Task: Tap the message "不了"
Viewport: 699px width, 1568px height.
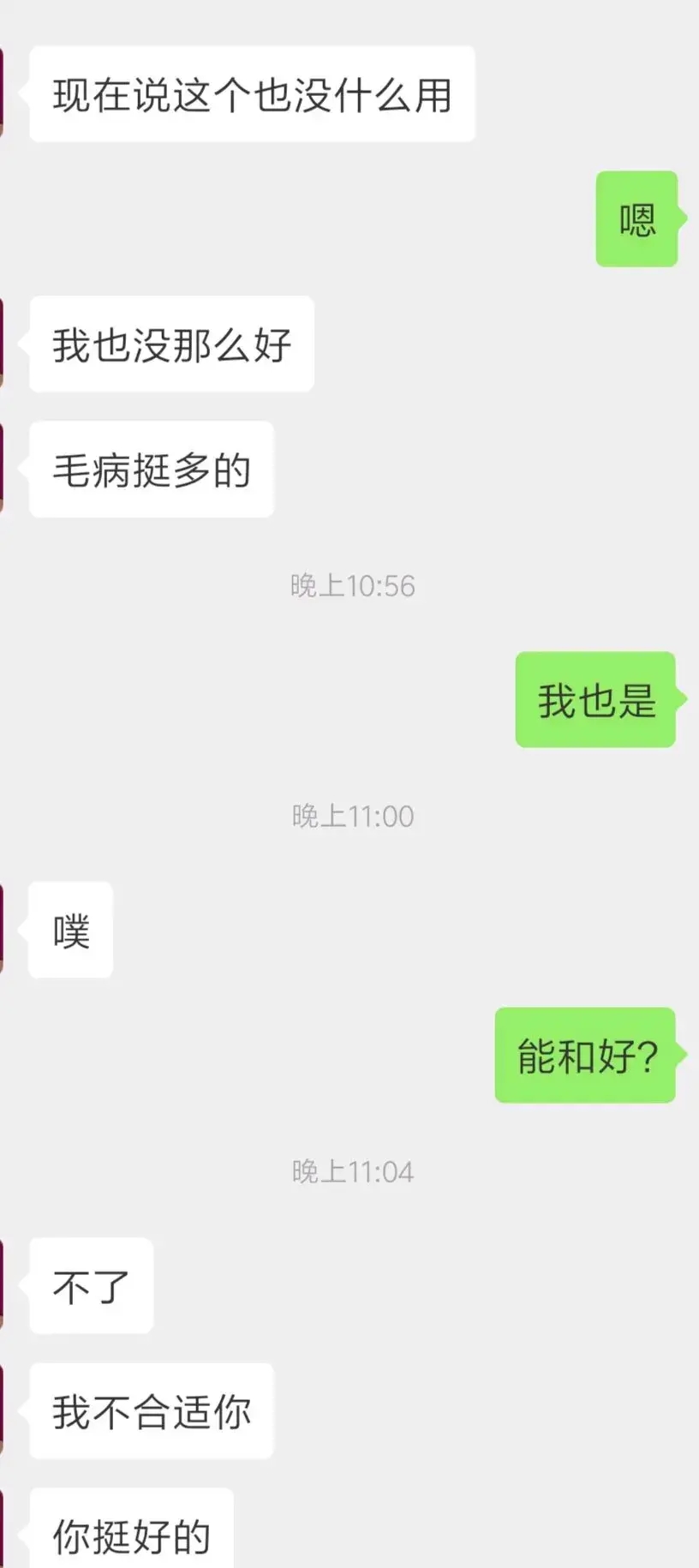Action: pyautogui.click(x=91, y=1285)
